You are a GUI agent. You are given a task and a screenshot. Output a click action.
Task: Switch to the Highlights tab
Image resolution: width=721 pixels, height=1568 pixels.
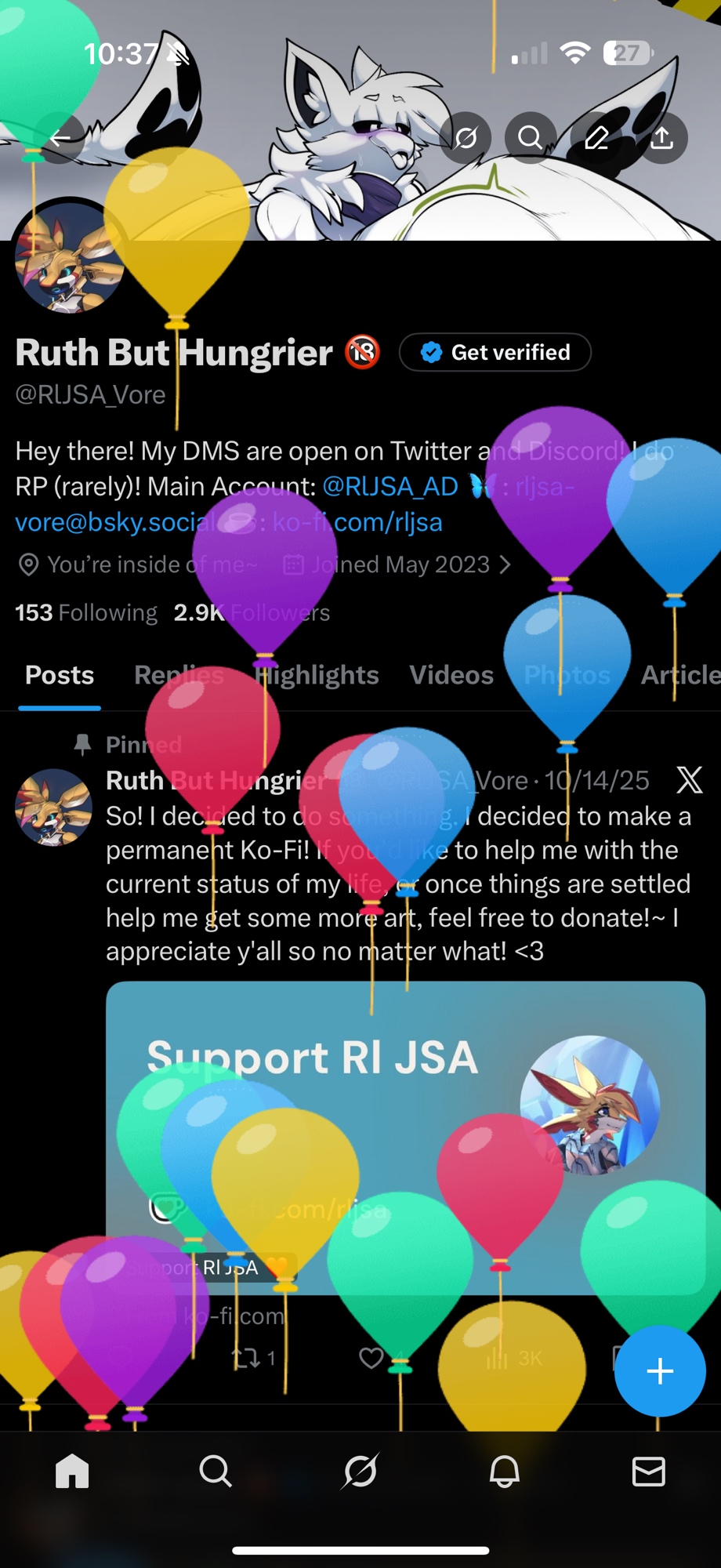[317, 675]
